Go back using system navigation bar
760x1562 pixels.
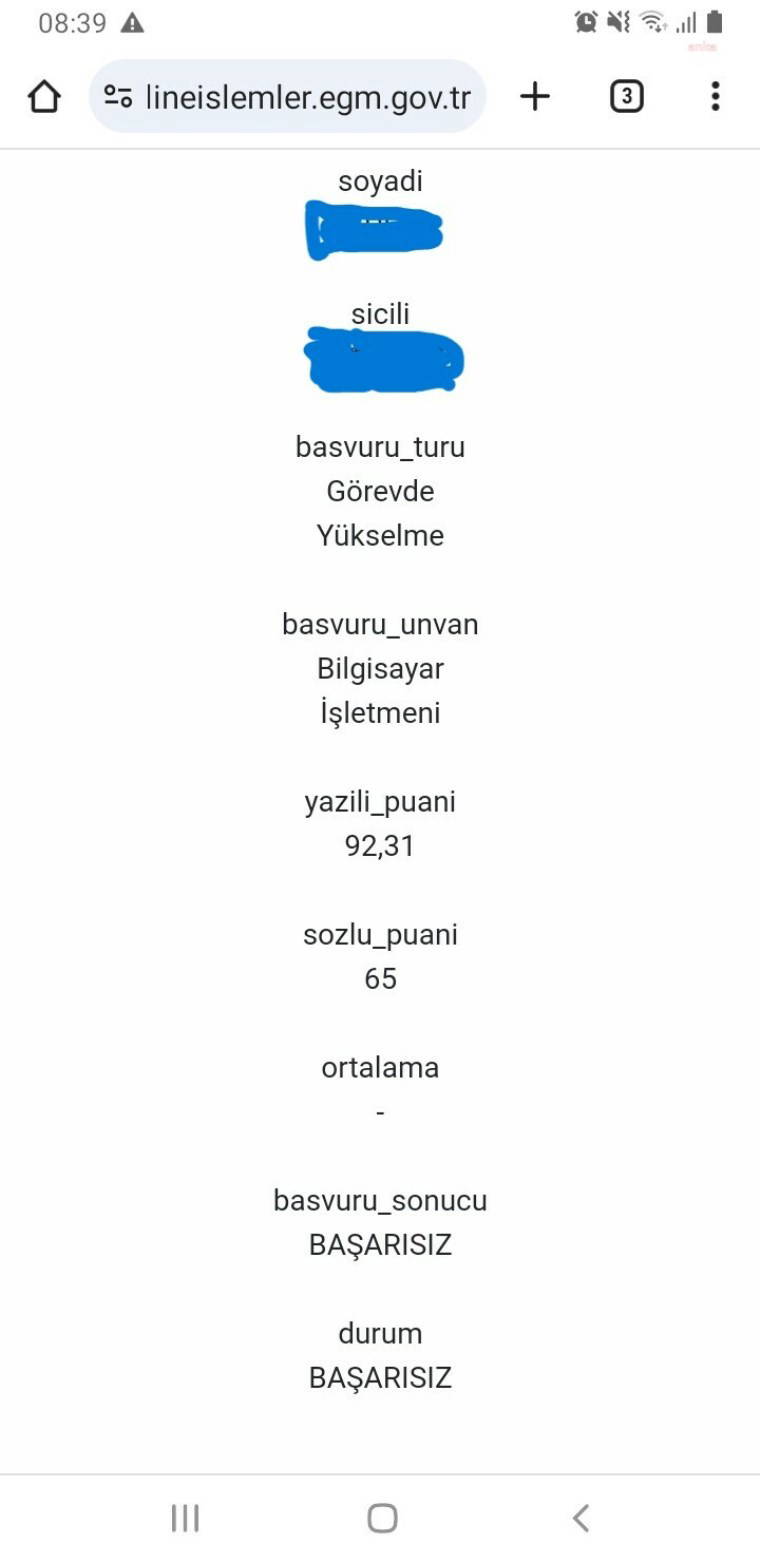click(580, 1518)
